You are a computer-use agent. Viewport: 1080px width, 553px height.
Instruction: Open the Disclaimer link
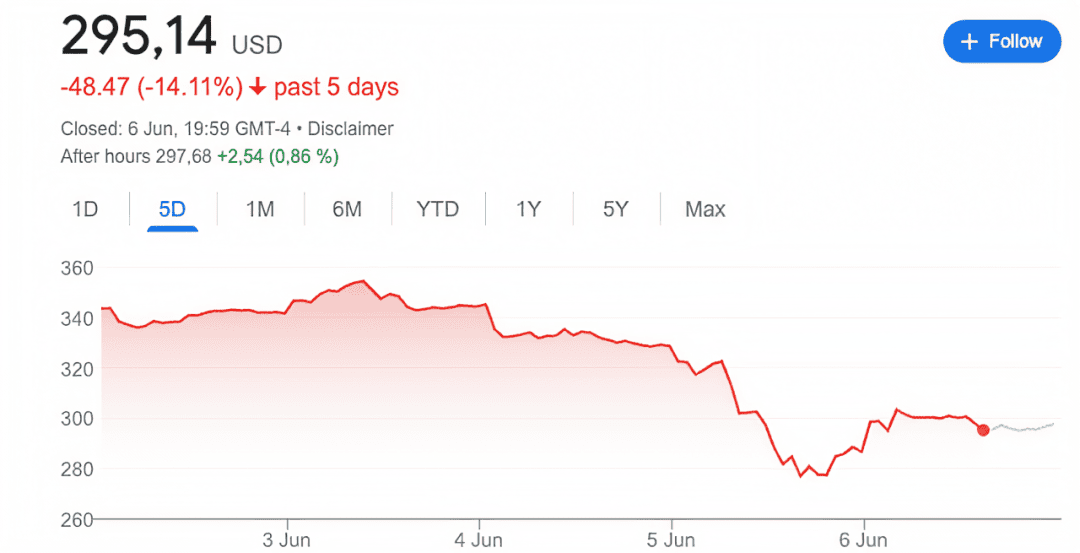pos(351,129)
